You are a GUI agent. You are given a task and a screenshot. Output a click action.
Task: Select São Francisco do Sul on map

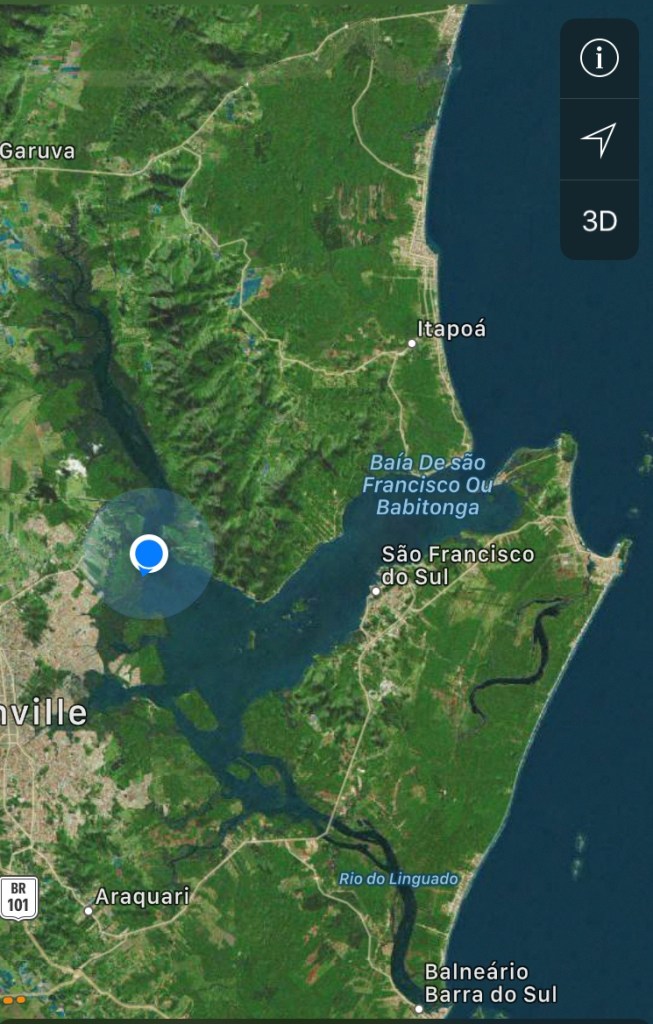pyautogui.click(x=457, y=566)
